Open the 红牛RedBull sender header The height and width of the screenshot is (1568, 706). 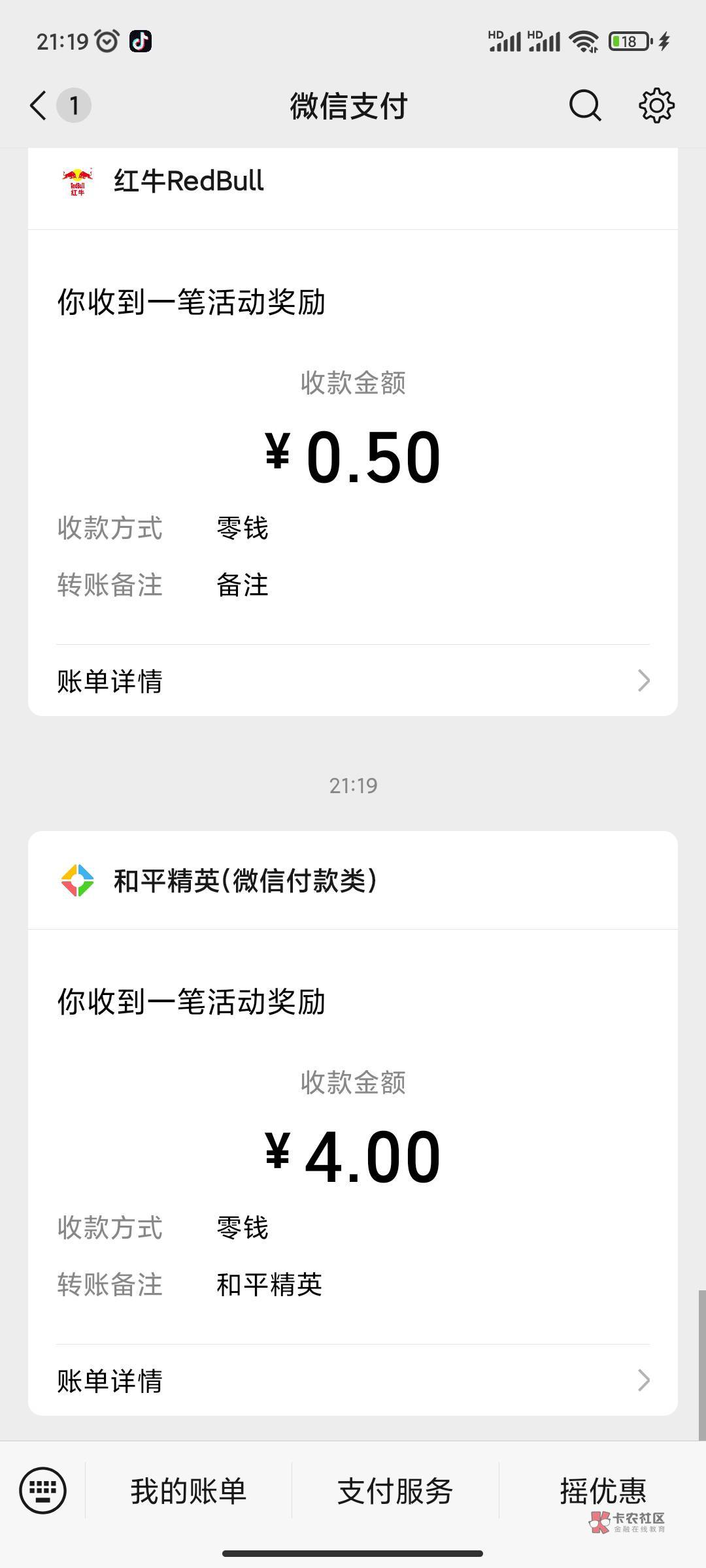(x=353, y=182)
